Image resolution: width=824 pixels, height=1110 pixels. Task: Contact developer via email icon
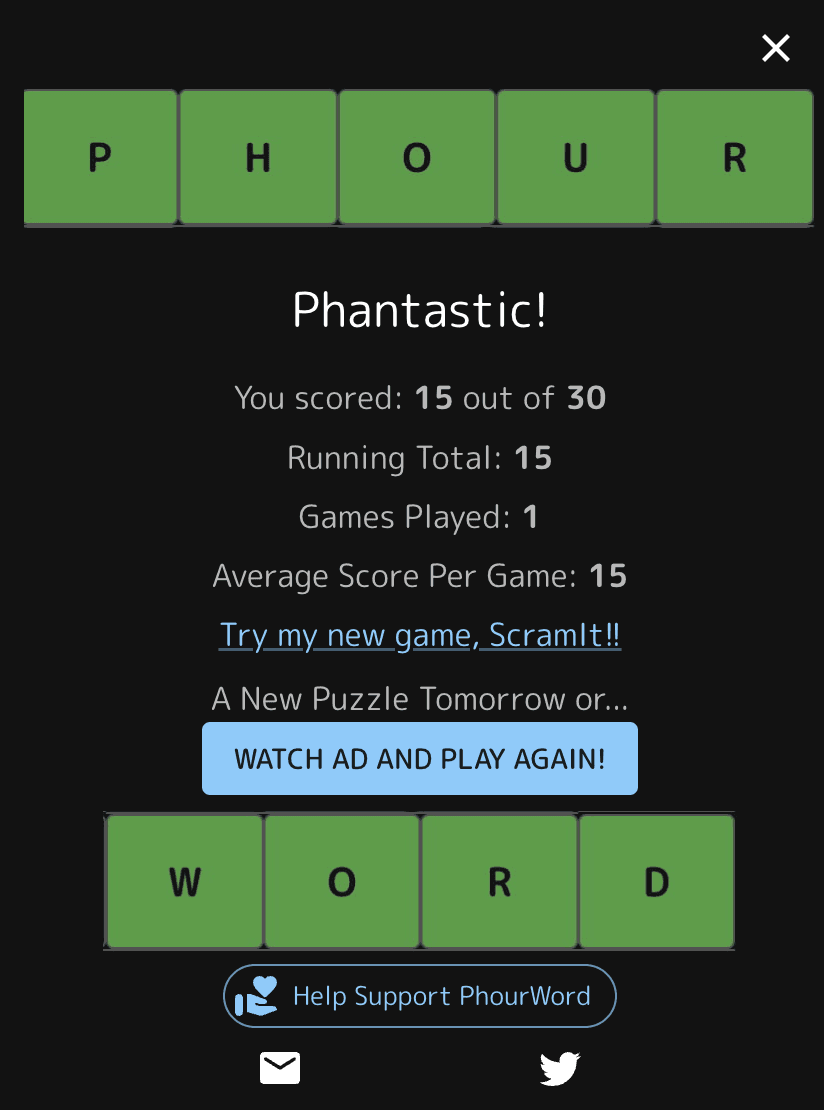pyautogui.click(x=280, y=1068)
